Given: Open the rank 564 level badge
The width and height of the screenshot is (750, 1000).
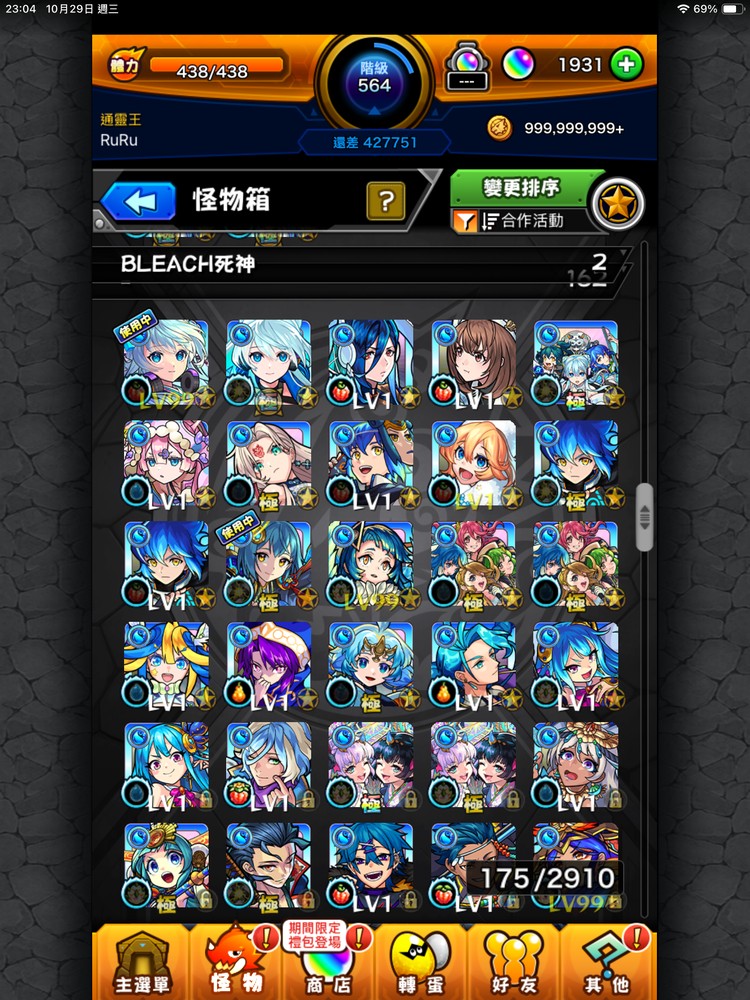Looking at the screenshot, I should pyautogui.click(x=374, y=76).
